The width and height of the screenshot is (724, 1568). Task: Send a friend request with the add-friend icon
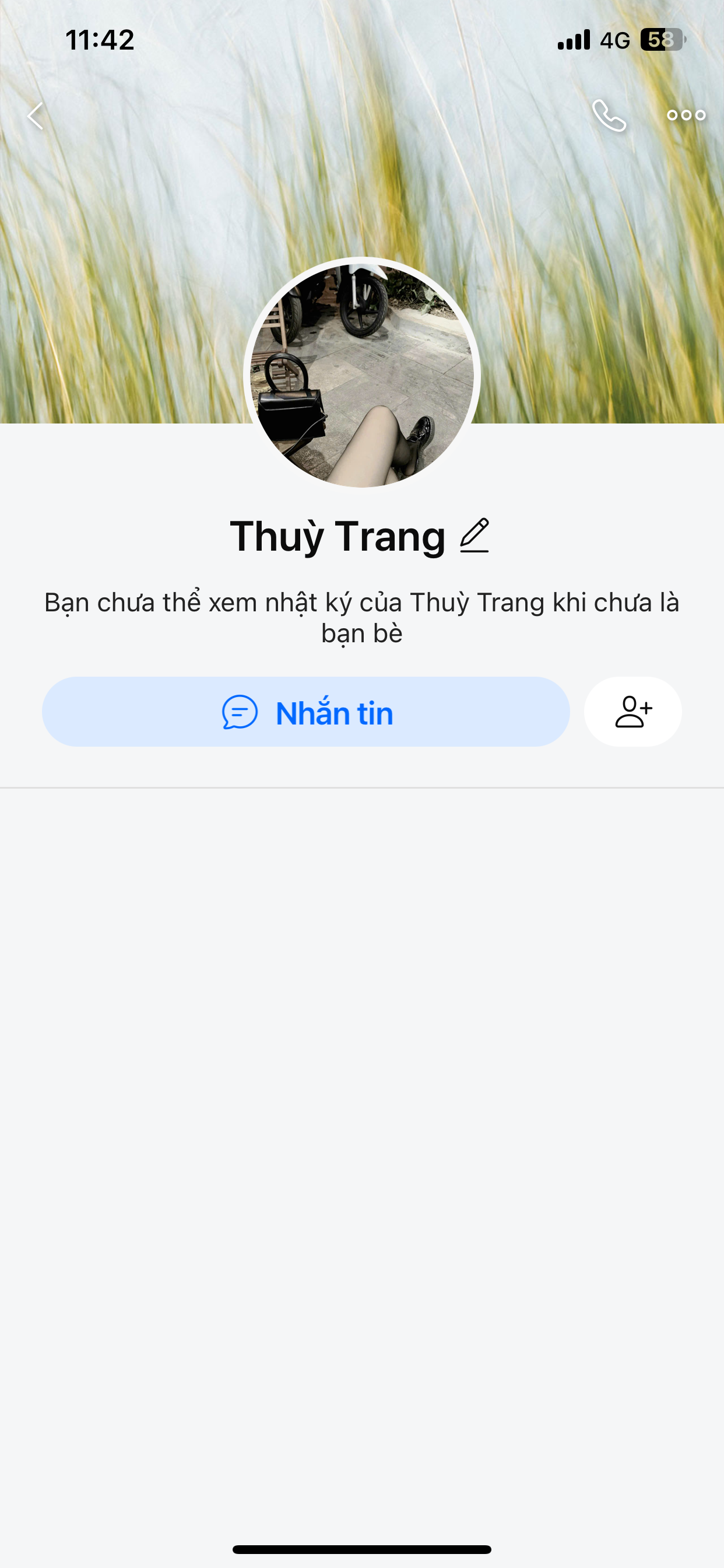click(x=632, y=712)
